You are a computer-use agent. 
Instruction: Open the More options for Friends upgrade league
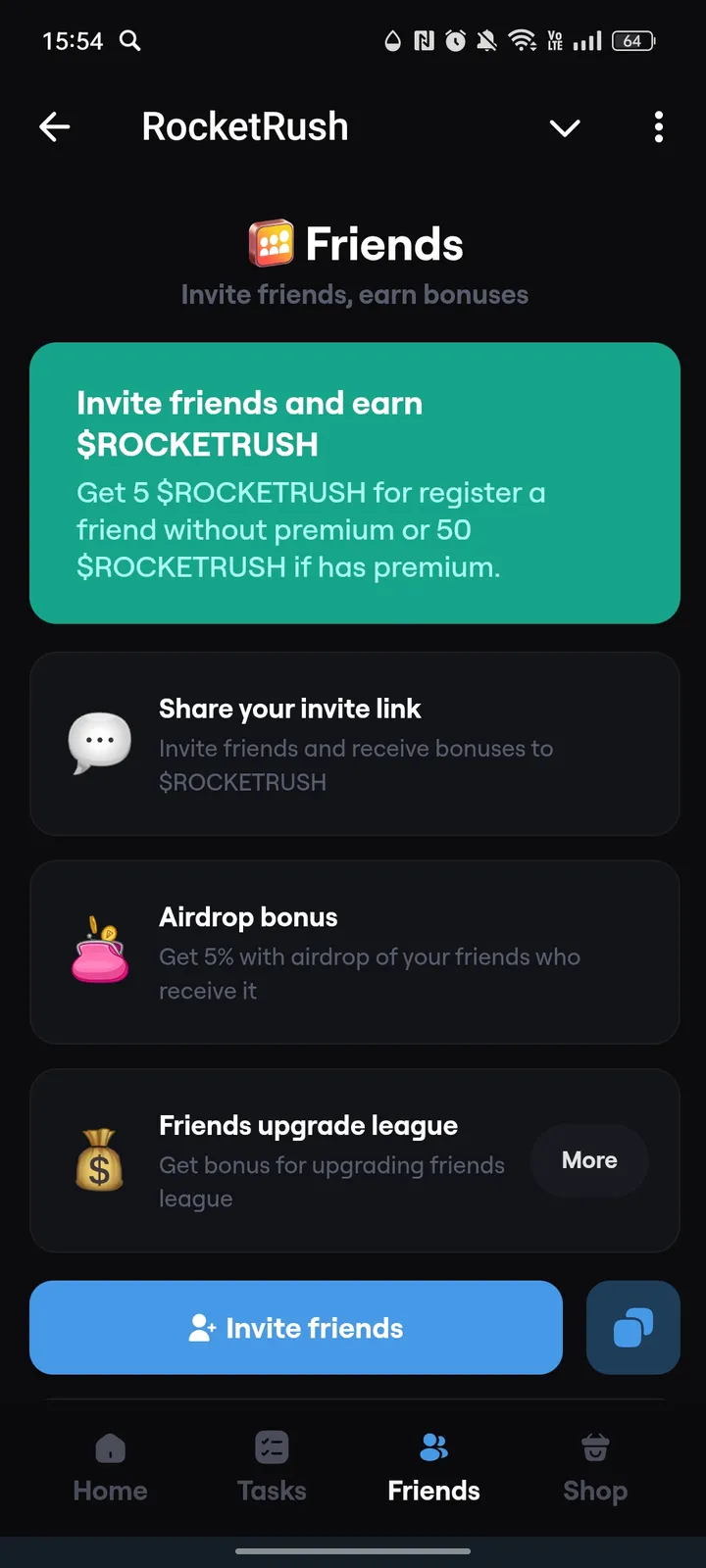(x=588, y=1160)
